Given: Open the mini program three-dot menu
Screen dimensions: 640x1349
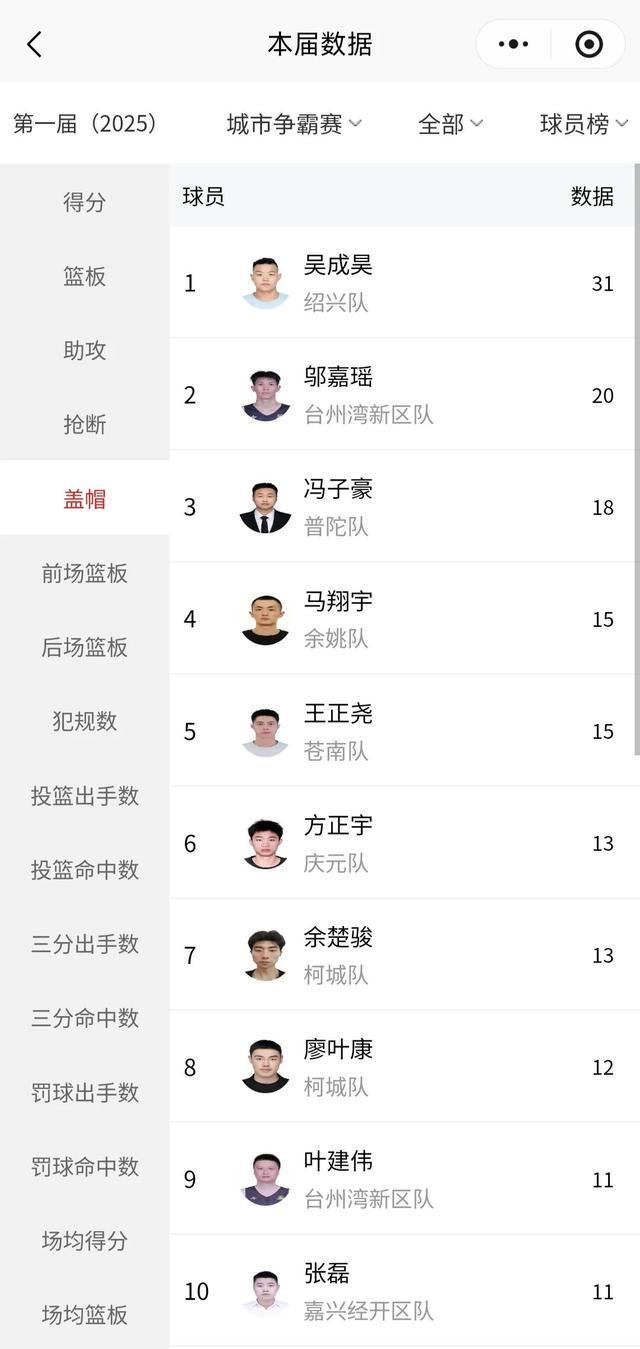Looking at the screenshot, I should [513, 44].
